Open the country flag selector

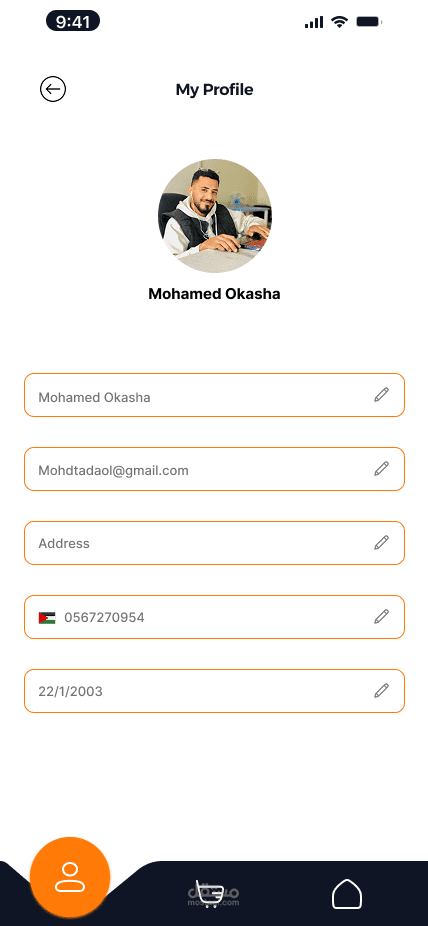[47, 618]
